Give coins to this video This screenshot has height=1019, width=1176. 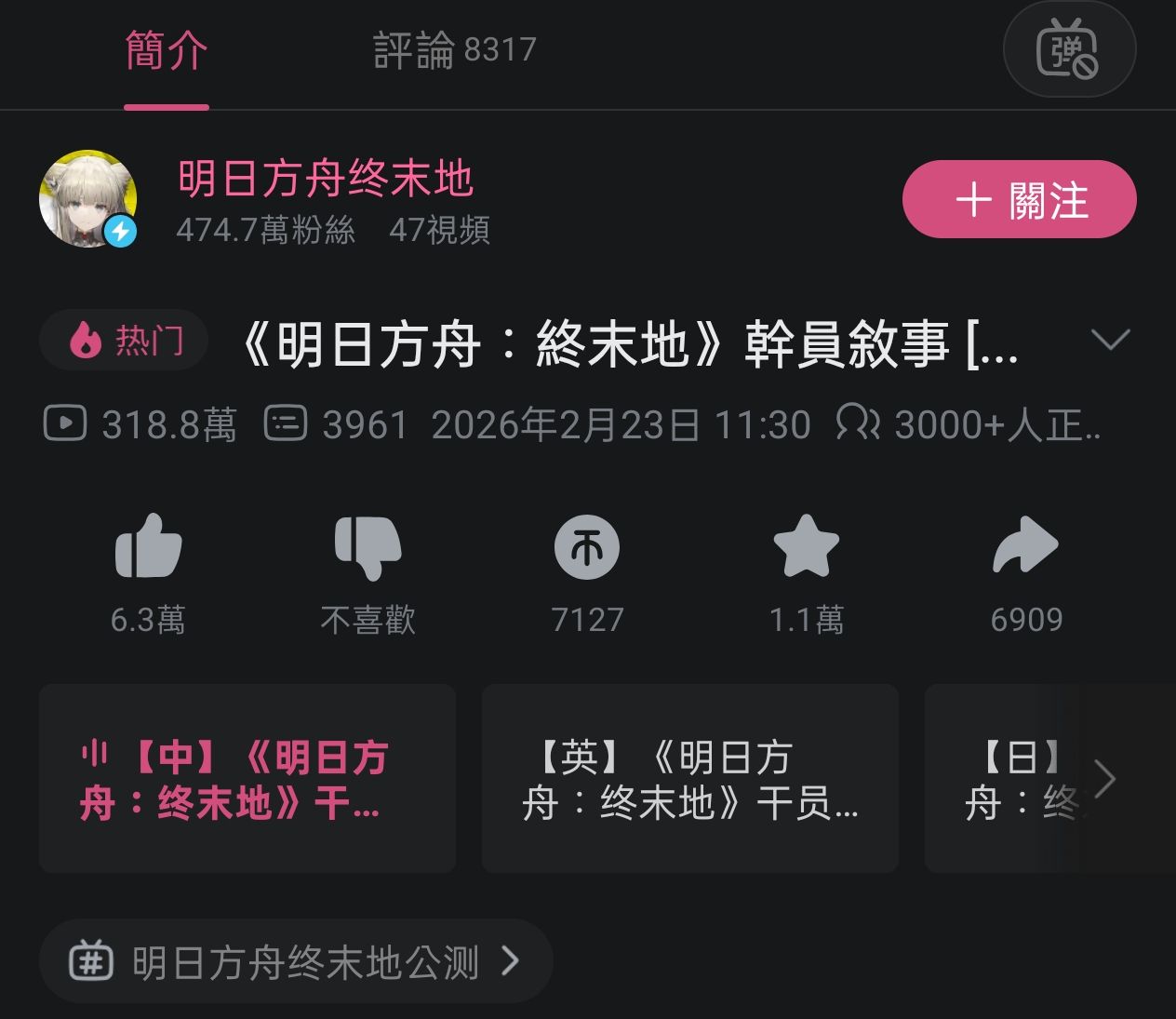pyautogui.click(x=586, y=547)
